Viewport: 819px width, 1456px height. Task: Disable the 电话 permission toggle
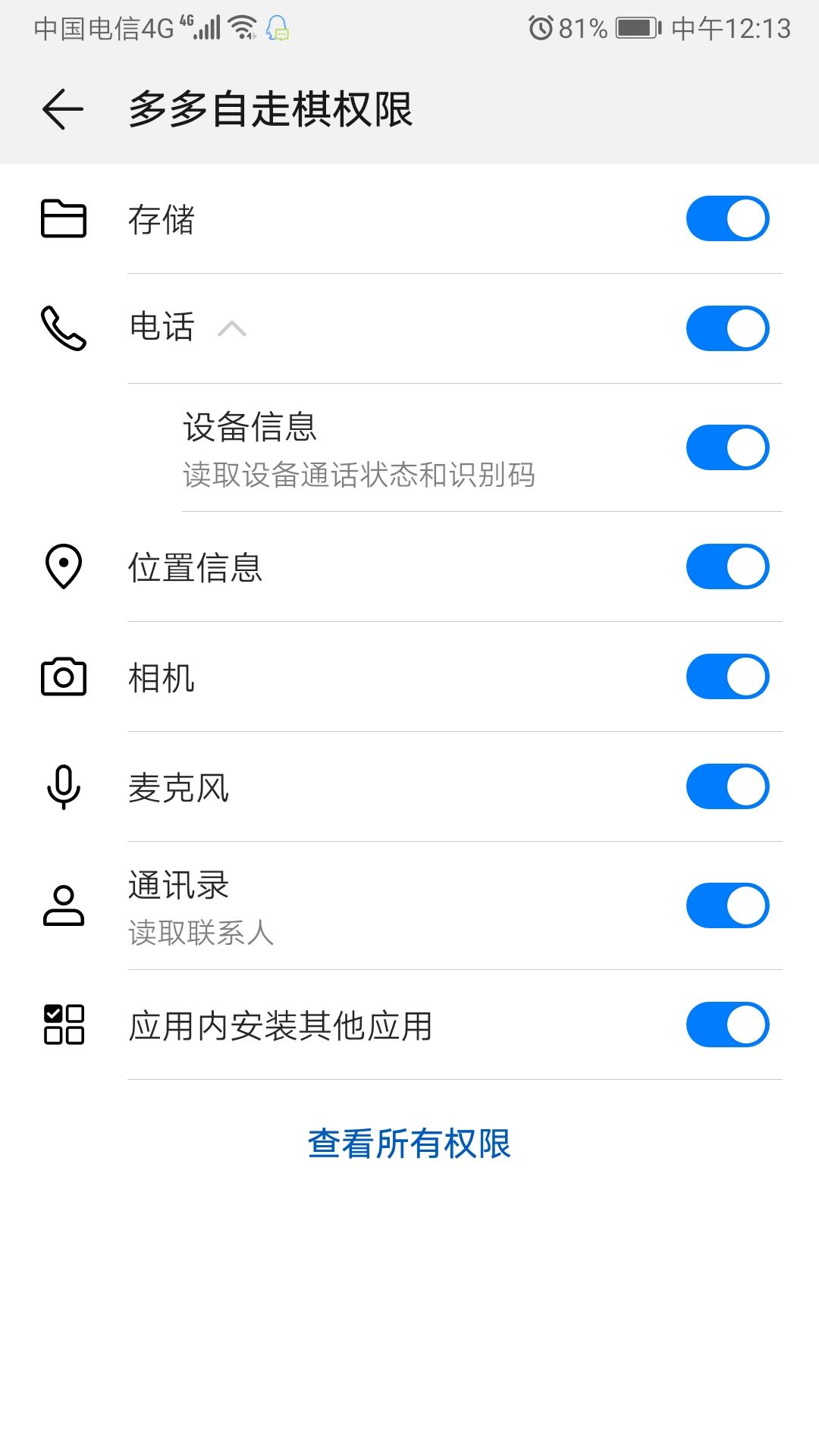pos(727,328)
